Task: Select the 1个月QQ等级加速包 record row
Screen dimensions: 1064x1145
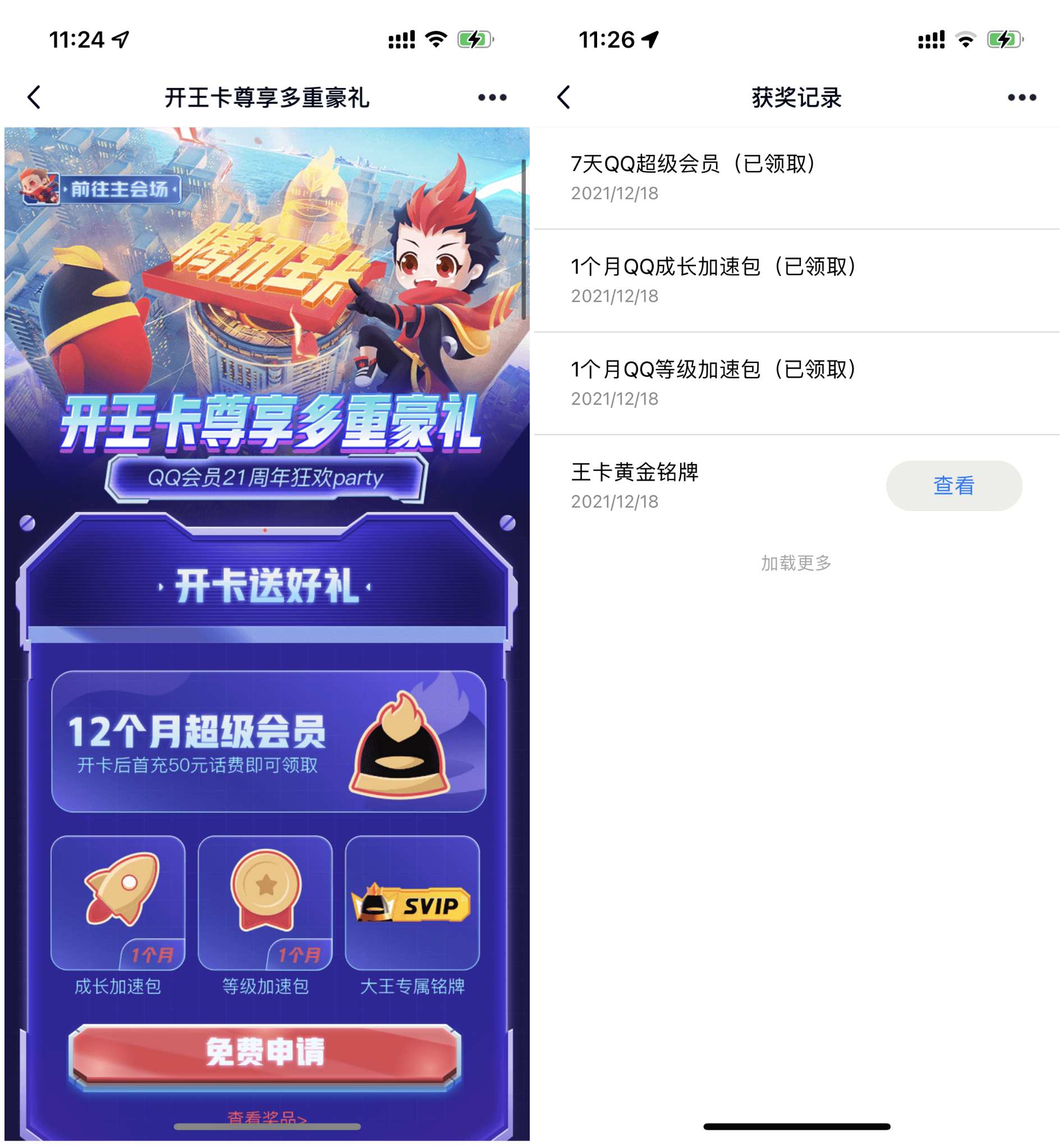Action: click(714, 370)
